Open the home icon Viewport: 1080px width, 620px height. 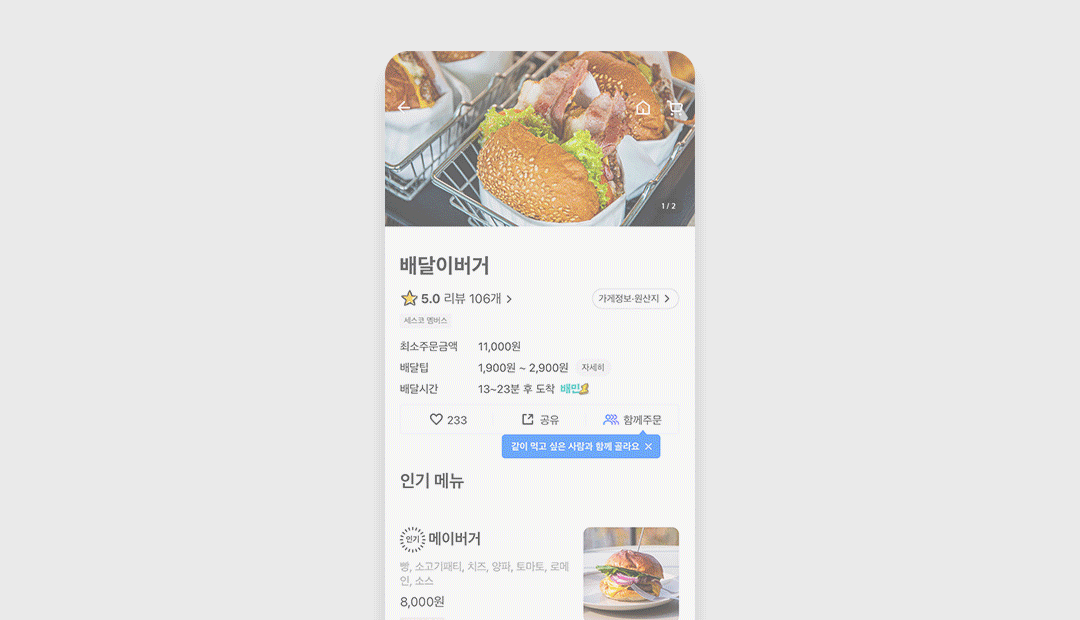(x=643, y=108)
